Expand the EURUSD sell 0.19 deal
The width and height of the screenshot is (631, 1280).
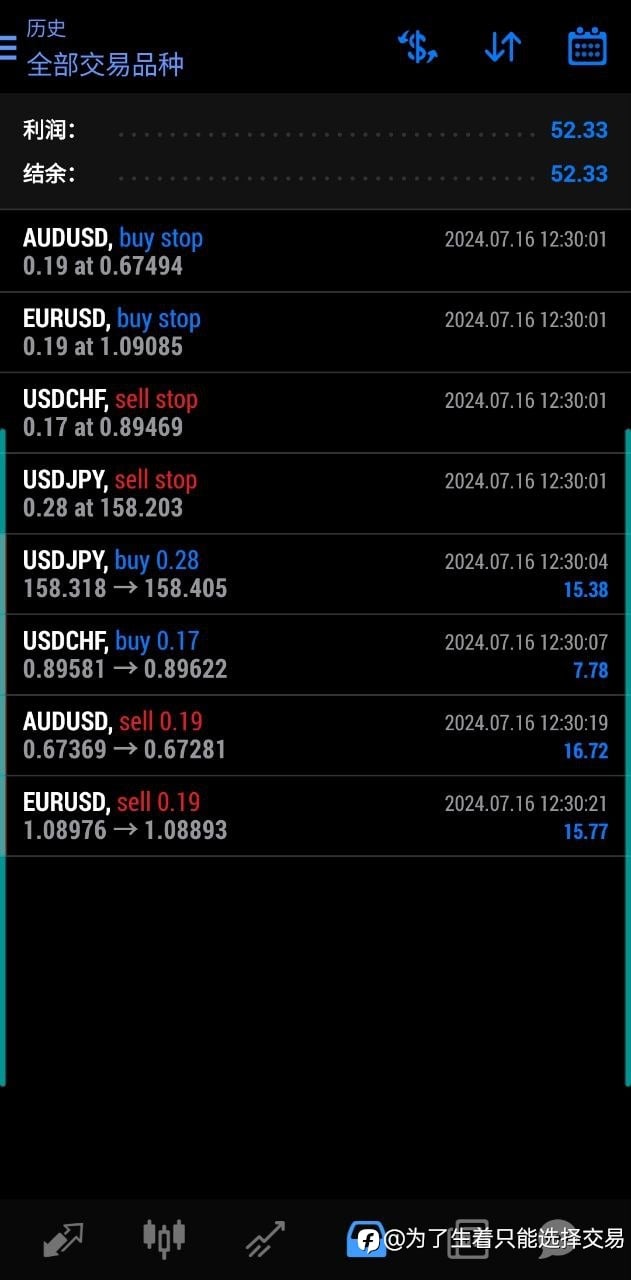click(315, 816)
